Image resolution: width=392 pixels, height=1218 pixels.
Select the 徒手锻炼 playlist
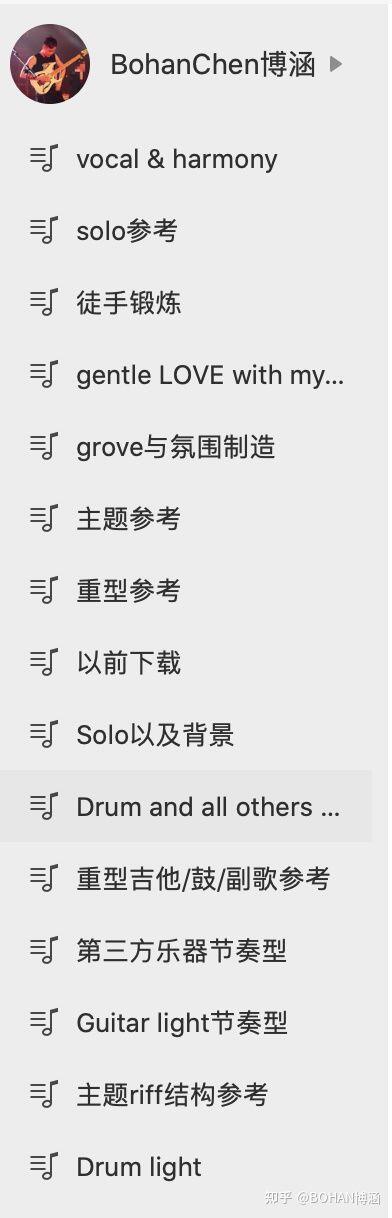186,303
